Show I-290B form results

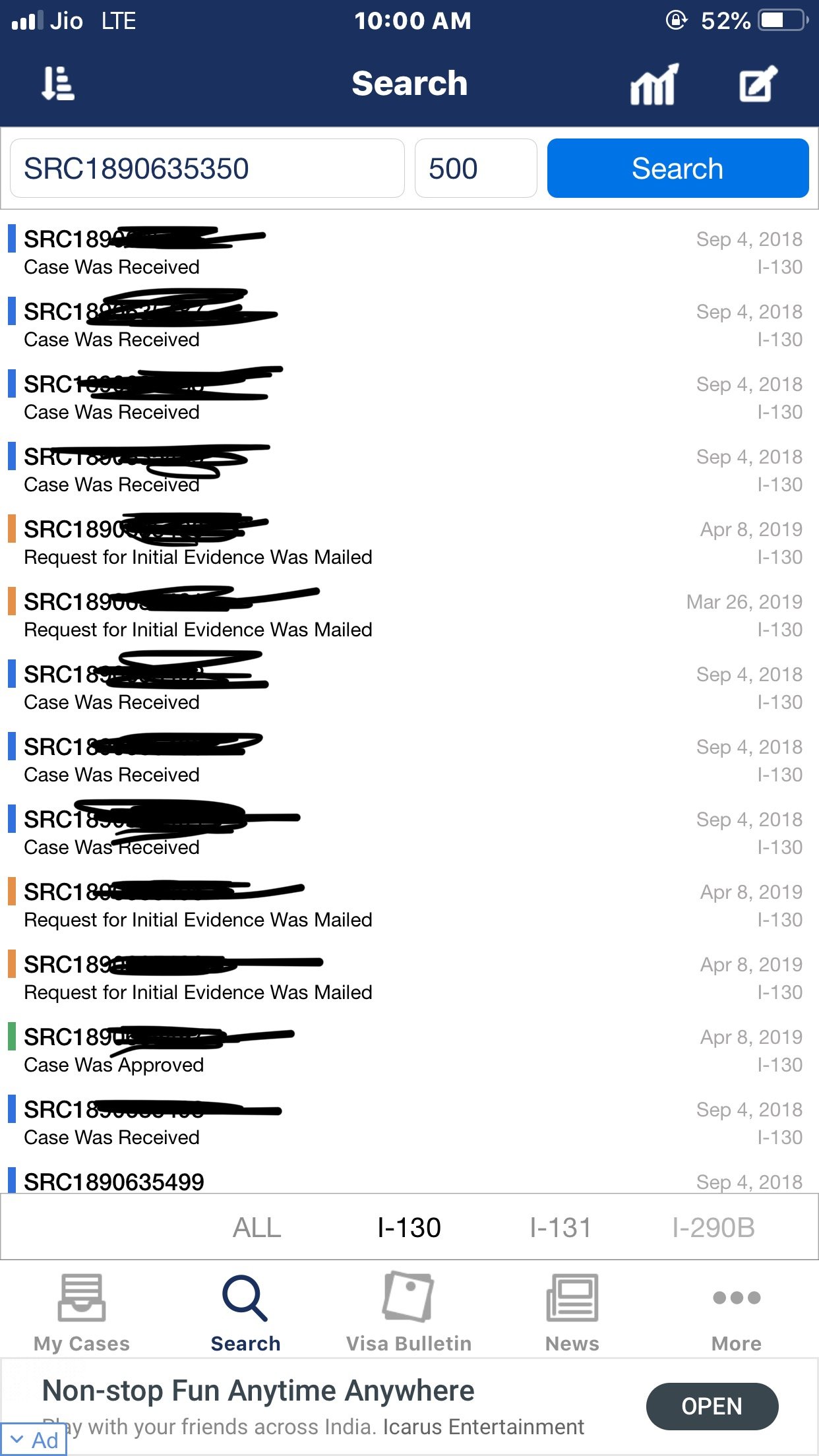pos(713,1228)
